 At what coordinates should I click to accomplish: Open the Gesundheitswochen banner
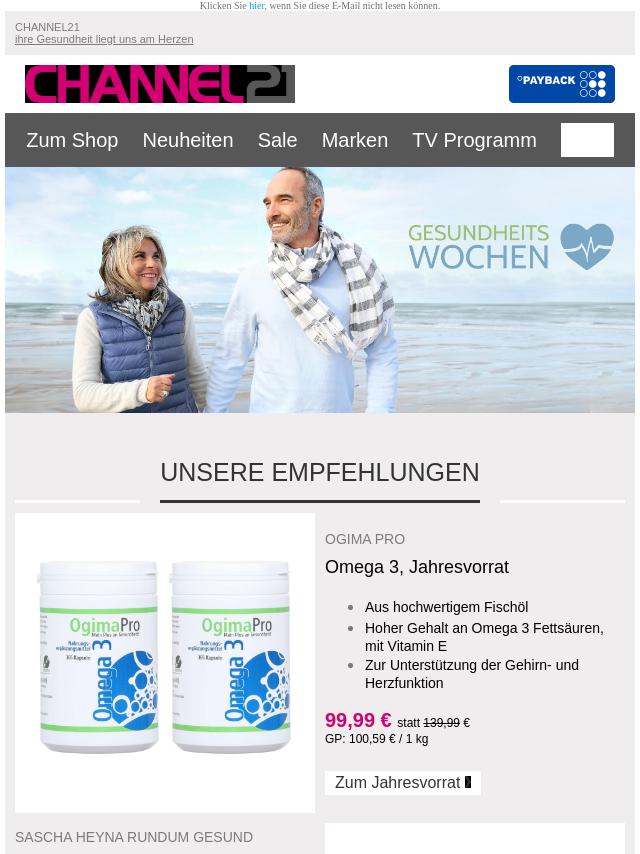point(320,290)
